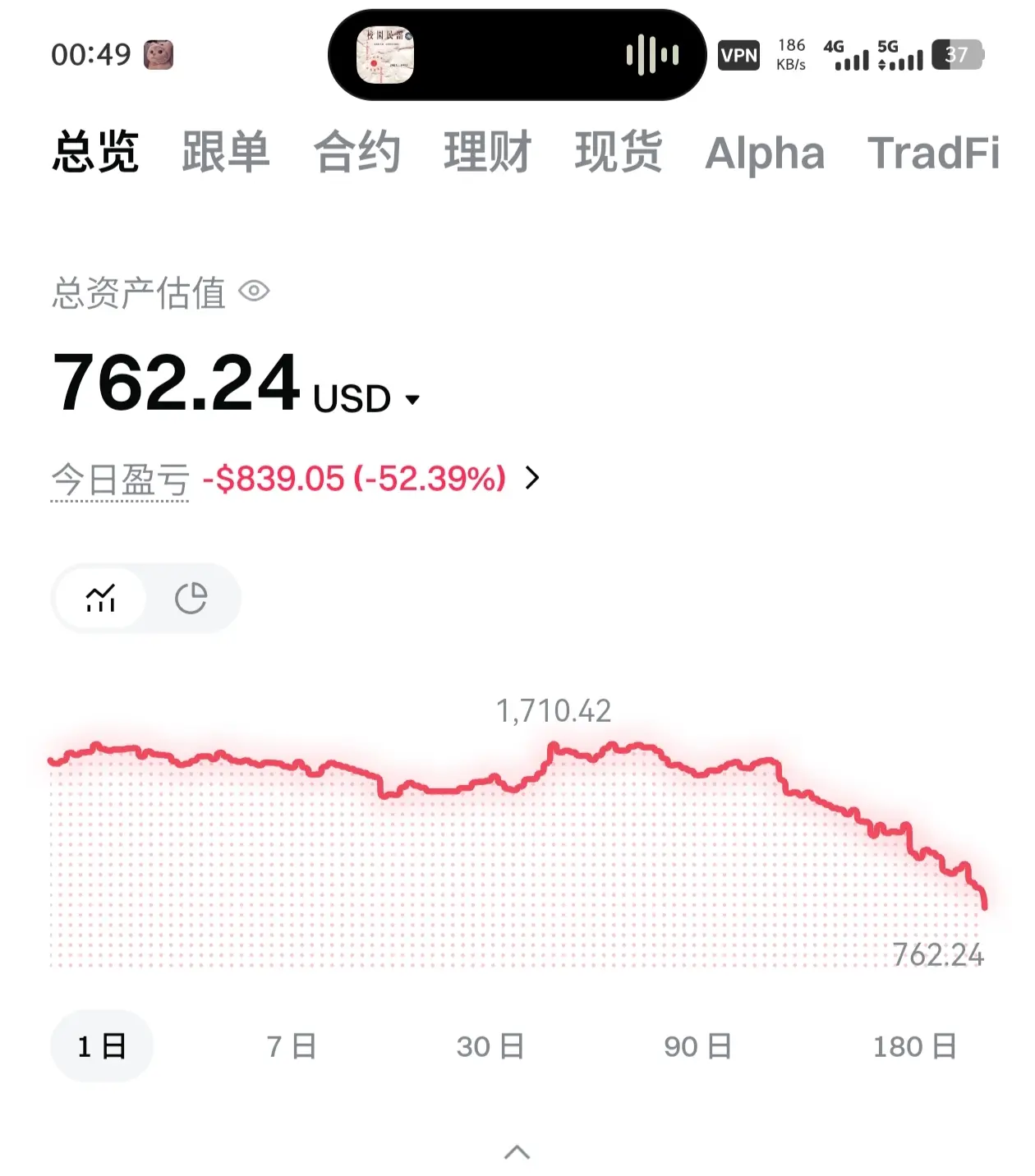Select the line chart view
This screenshot has height=1176, width=1035.
click(101, 598)
